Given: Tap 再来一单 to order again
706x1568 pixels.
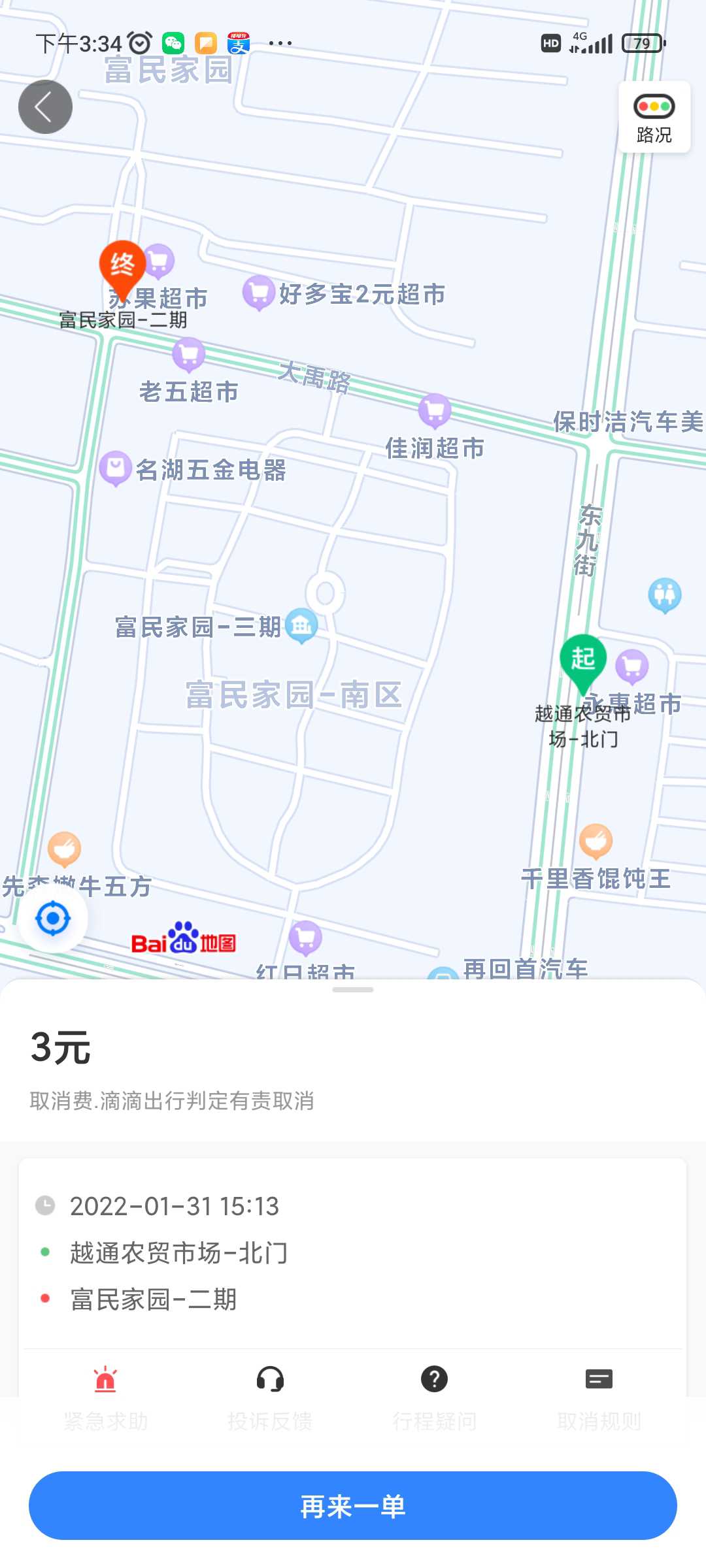Looking at the screenshot, I should tap(353, 1506).
